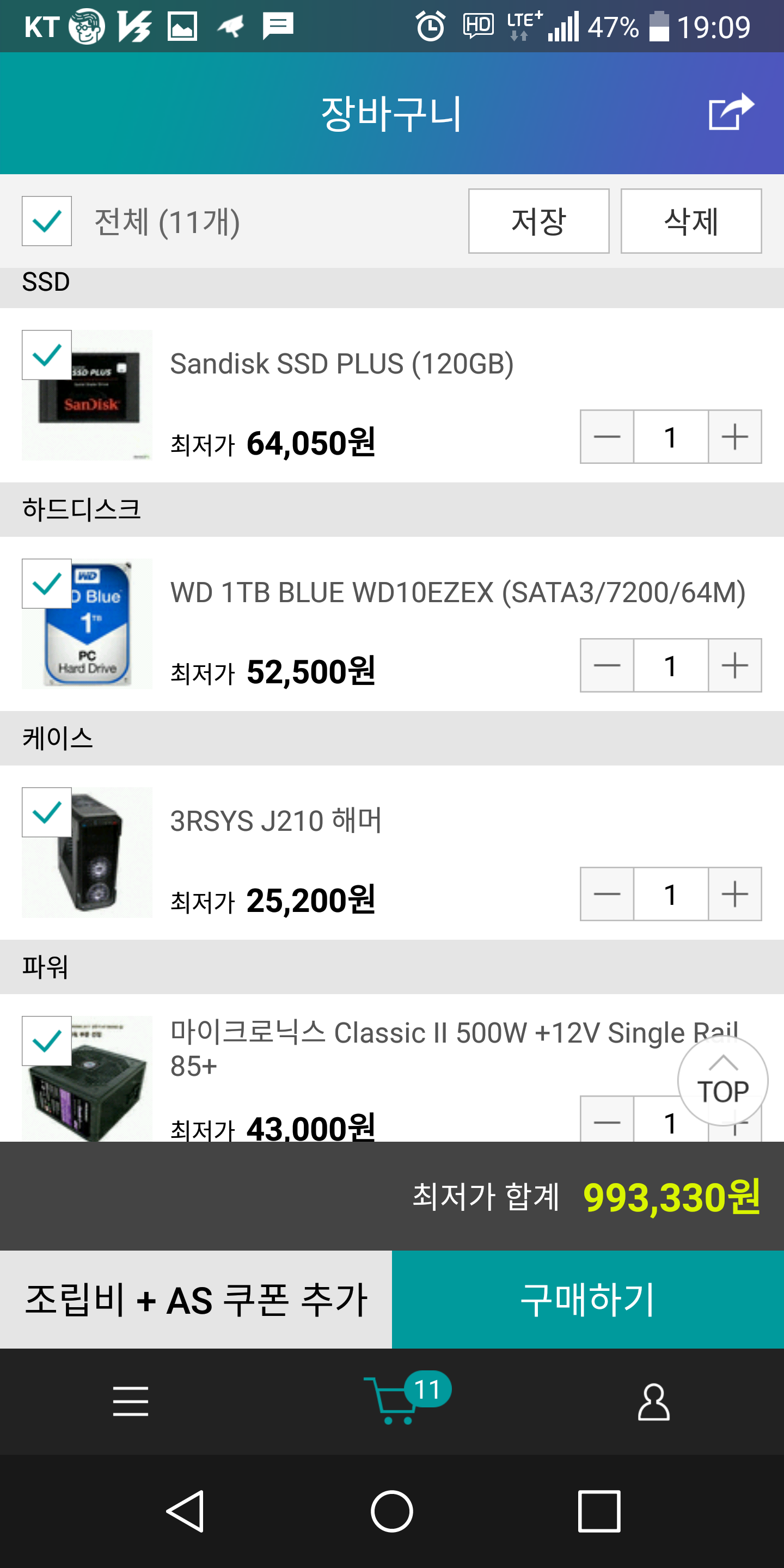
Task: Tap 조립비 + AS 쿠폰 추가
Action: pos(196,1300)
